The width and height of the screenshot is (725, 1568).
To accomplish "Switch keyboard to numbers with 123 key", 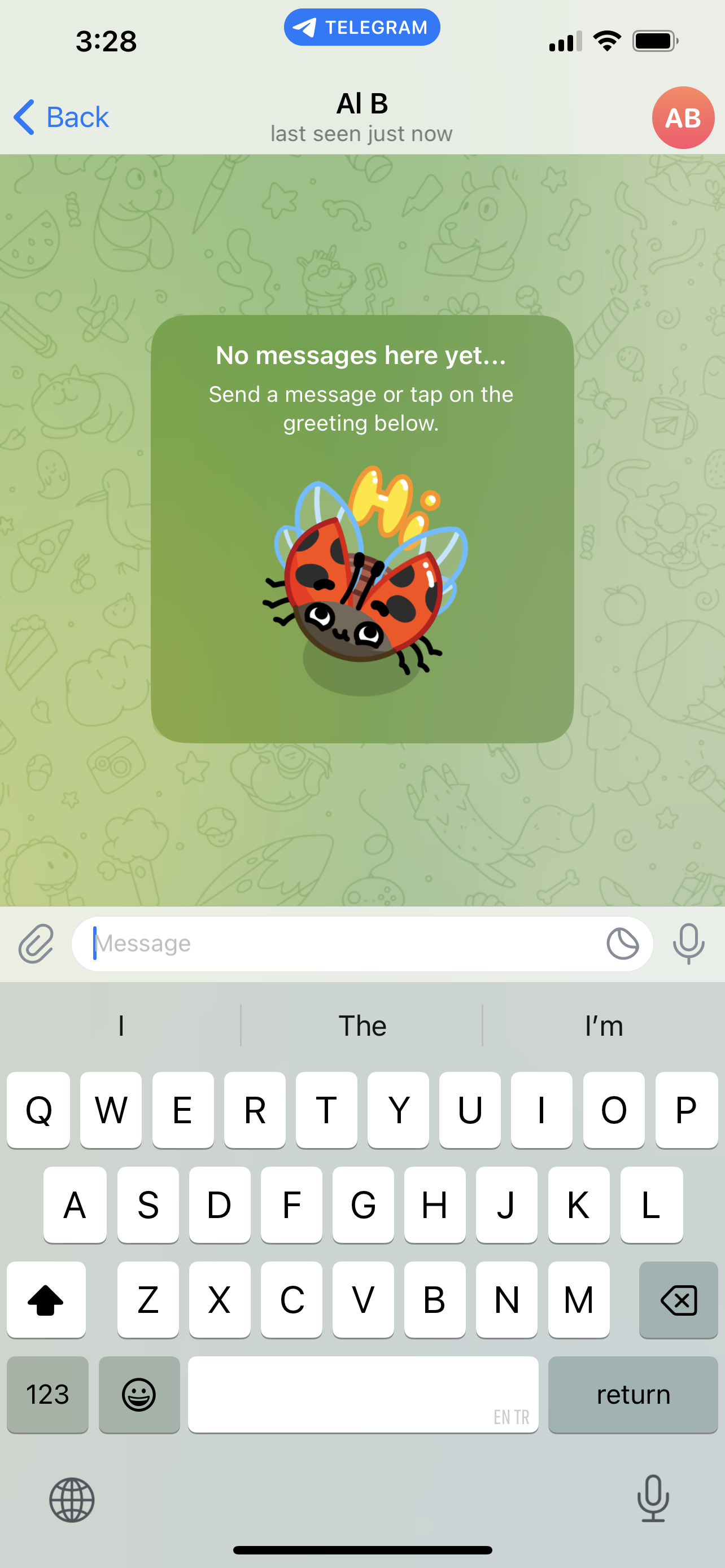I will click(47, 1394).
